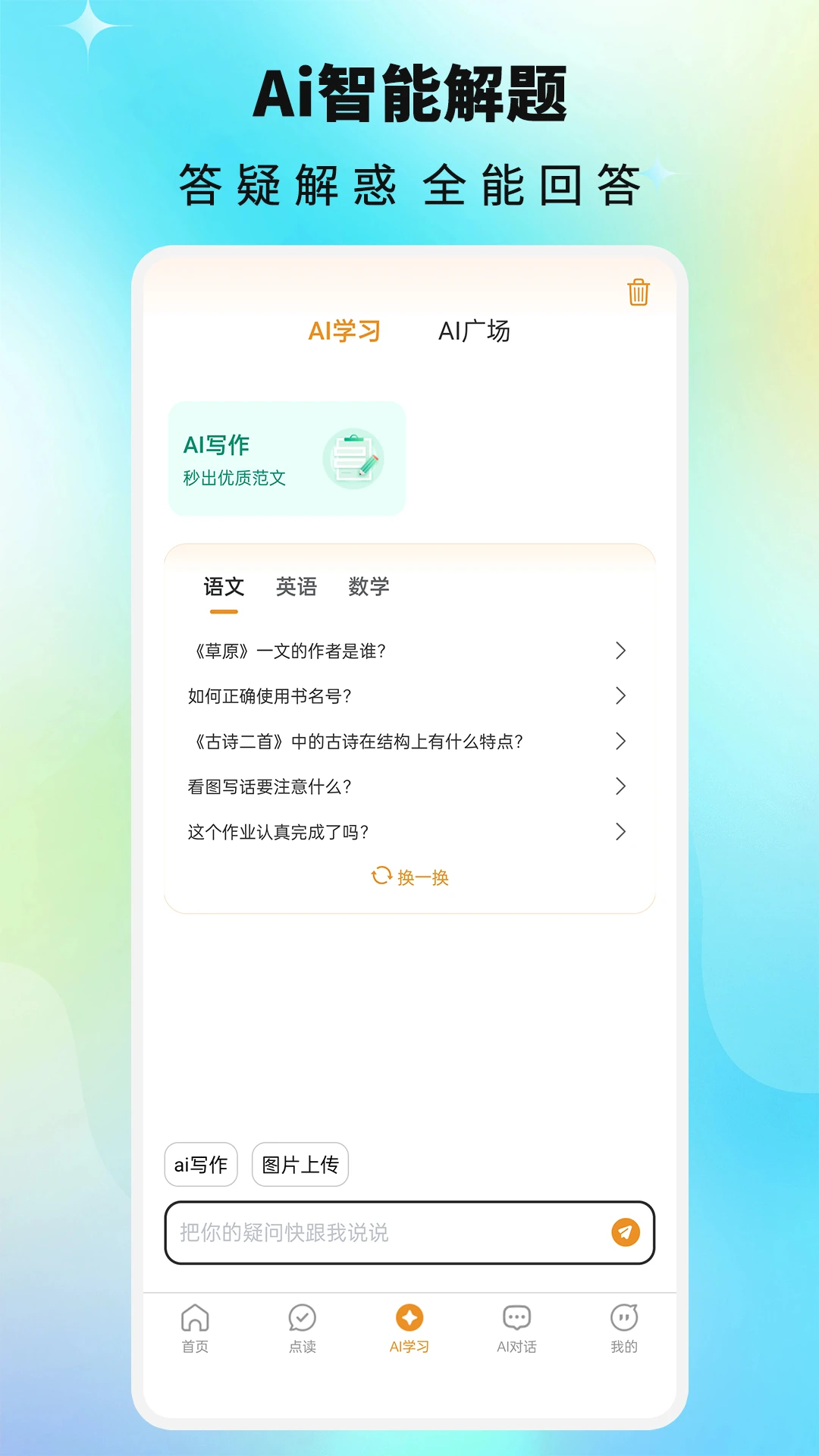Tap the 首页 home icon in bottom navigation
Screen dimensions: 819x1456
(194, 1319)
